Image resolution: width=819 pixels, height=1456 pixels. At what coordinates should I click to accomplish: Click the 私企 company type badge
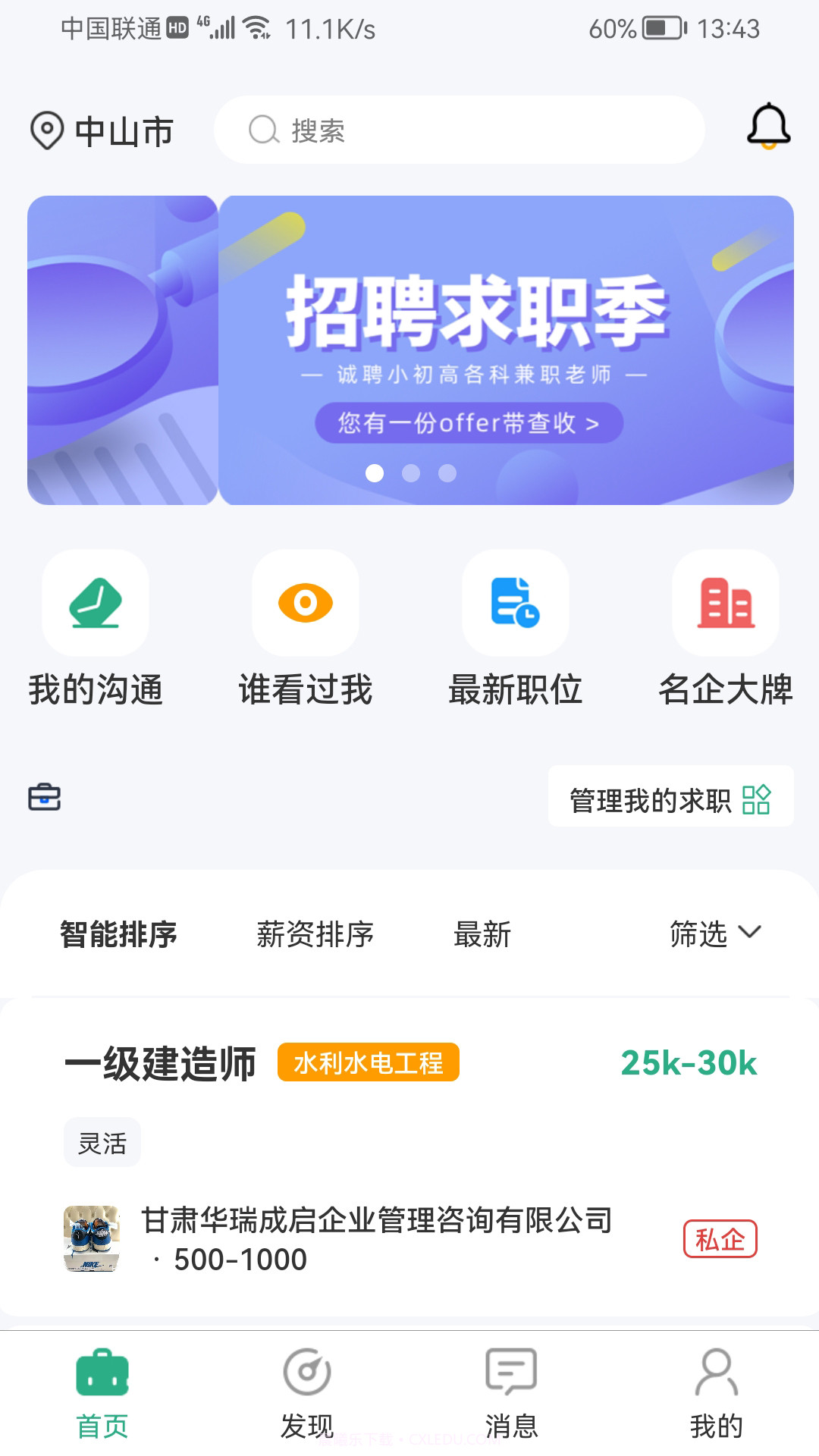[719, 1239]
